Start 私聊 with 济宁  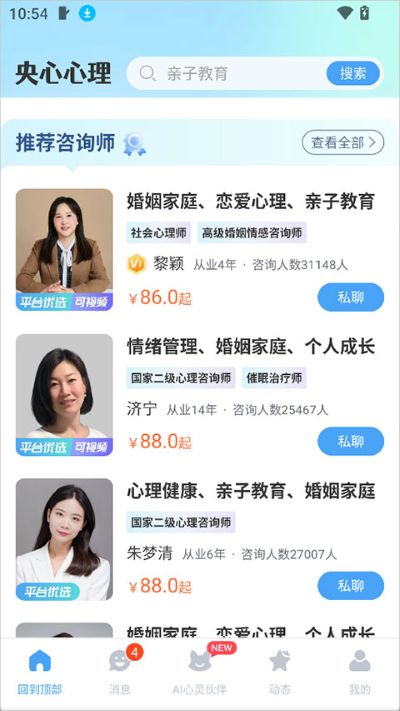(351, 441)
